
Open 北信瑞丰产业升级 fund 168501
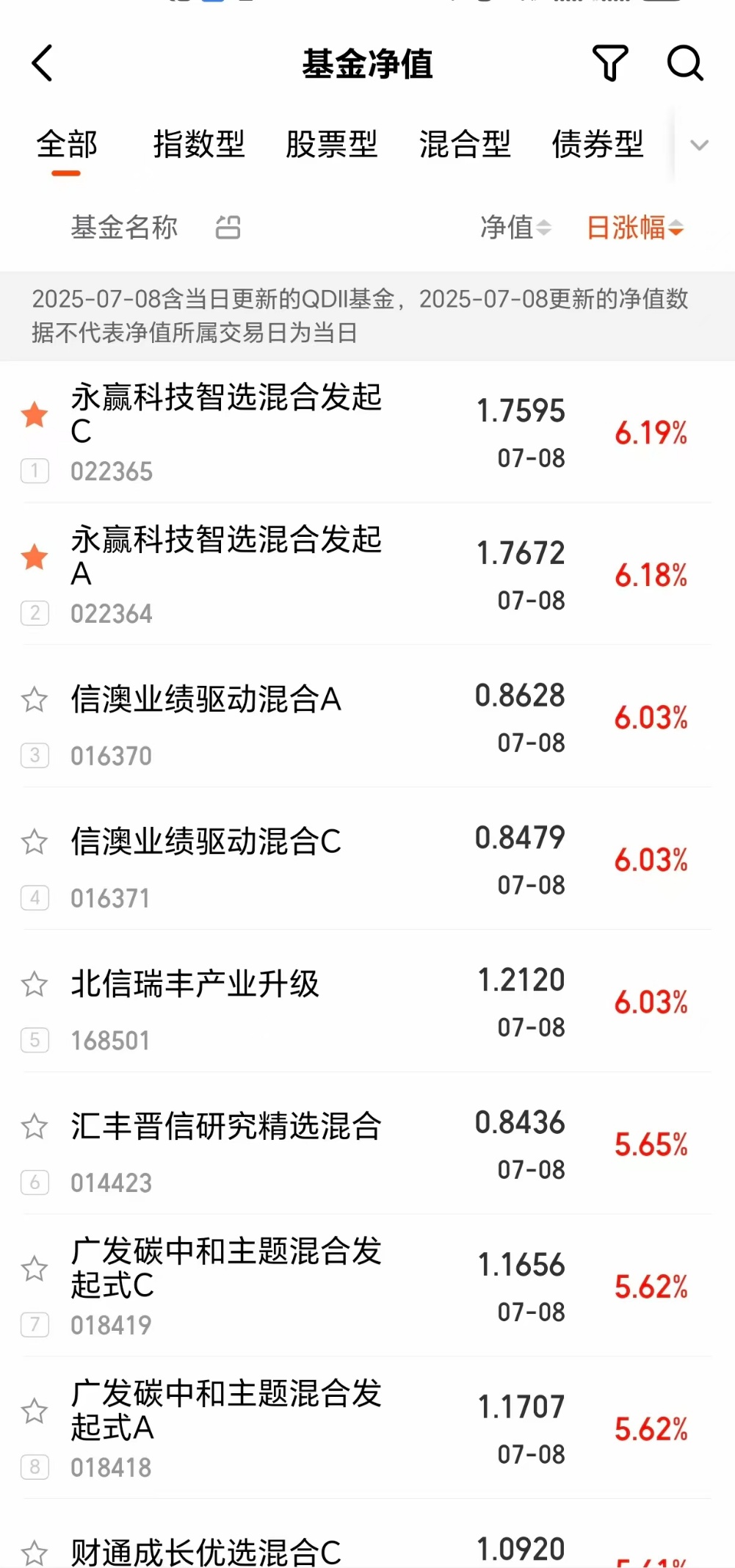point(367,1002)
